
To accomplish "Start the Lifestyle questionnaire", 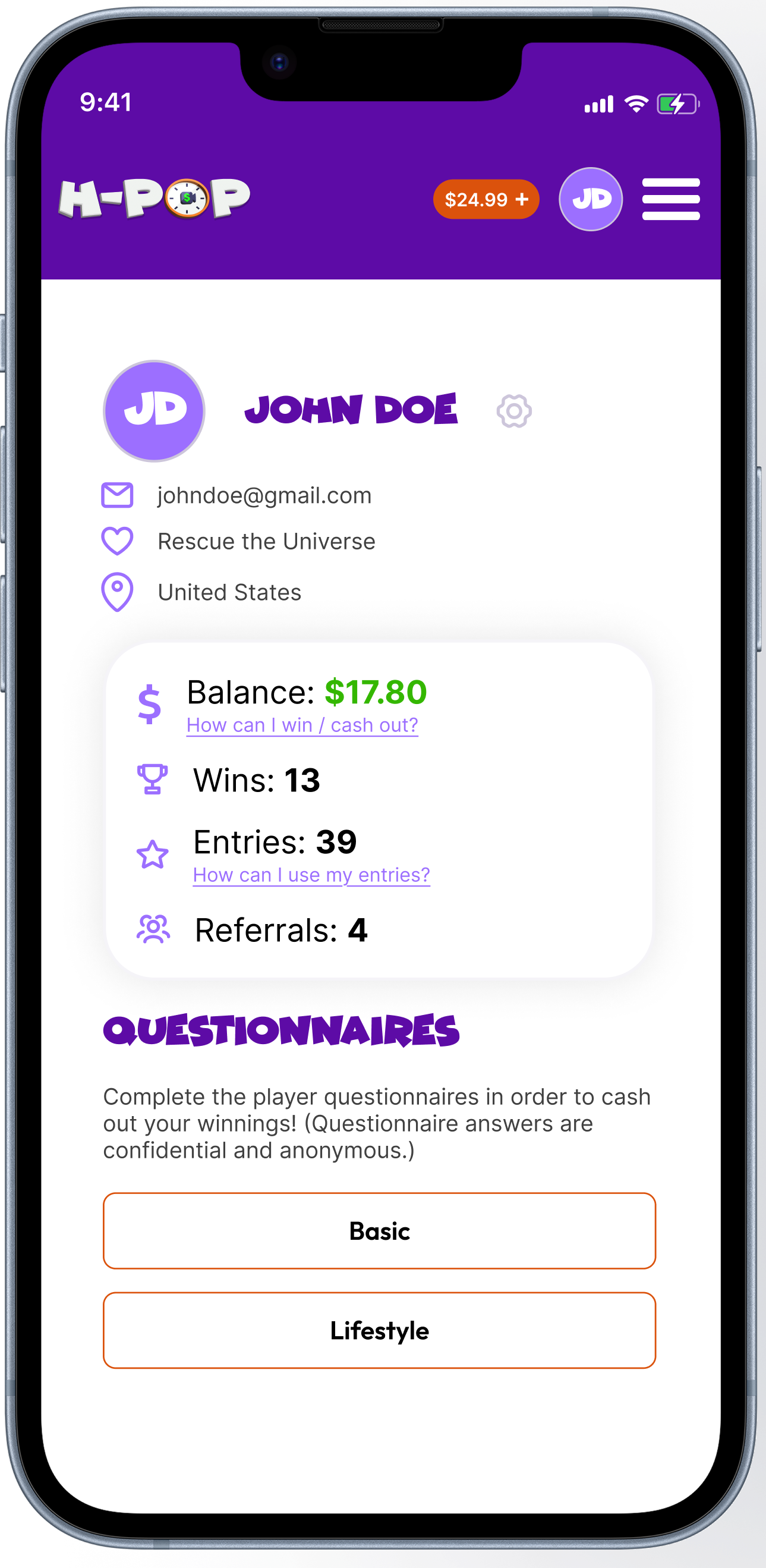I will (x=379, y=1330).
